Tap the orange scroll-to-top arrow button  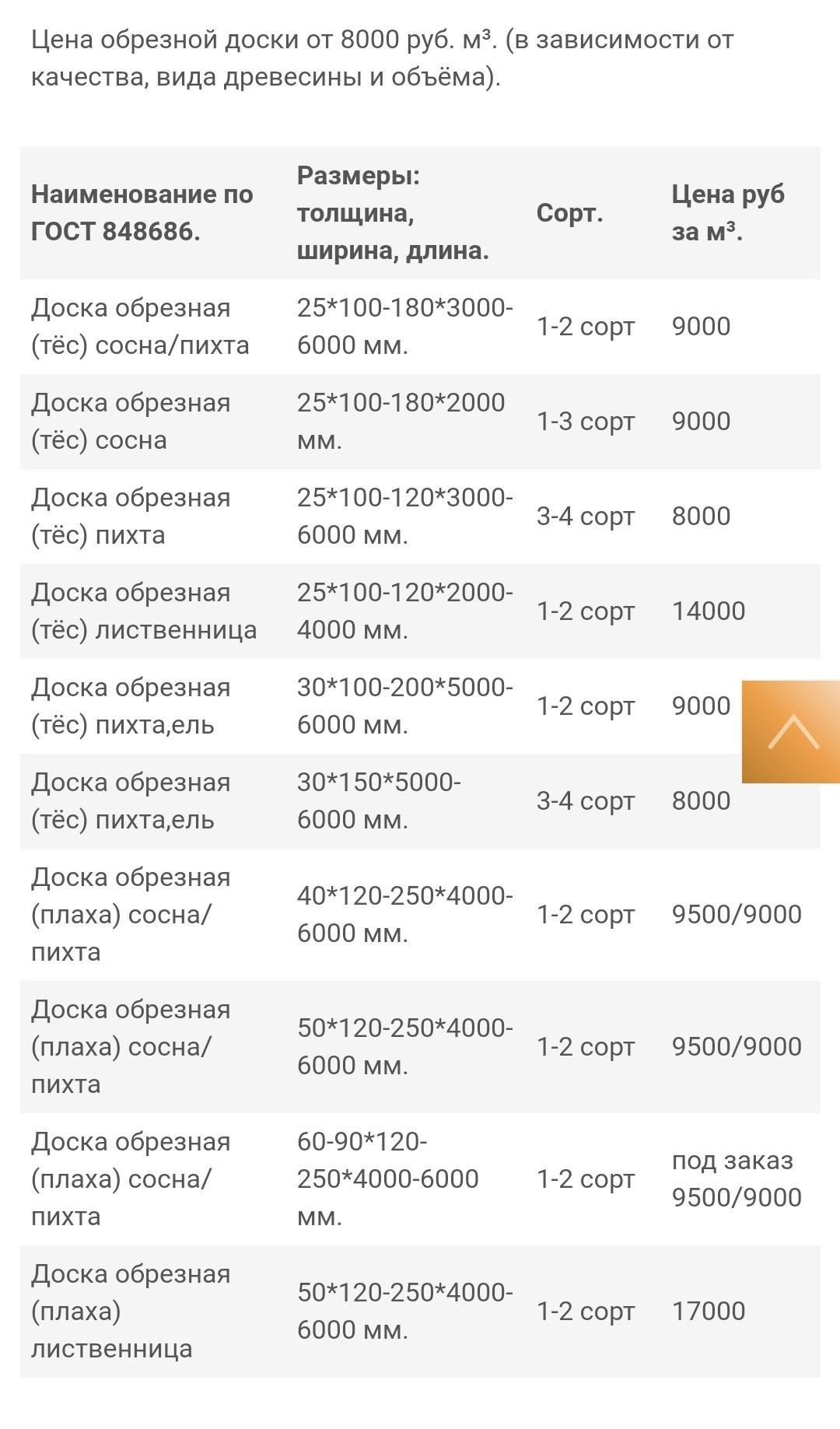tap(791, 731)
